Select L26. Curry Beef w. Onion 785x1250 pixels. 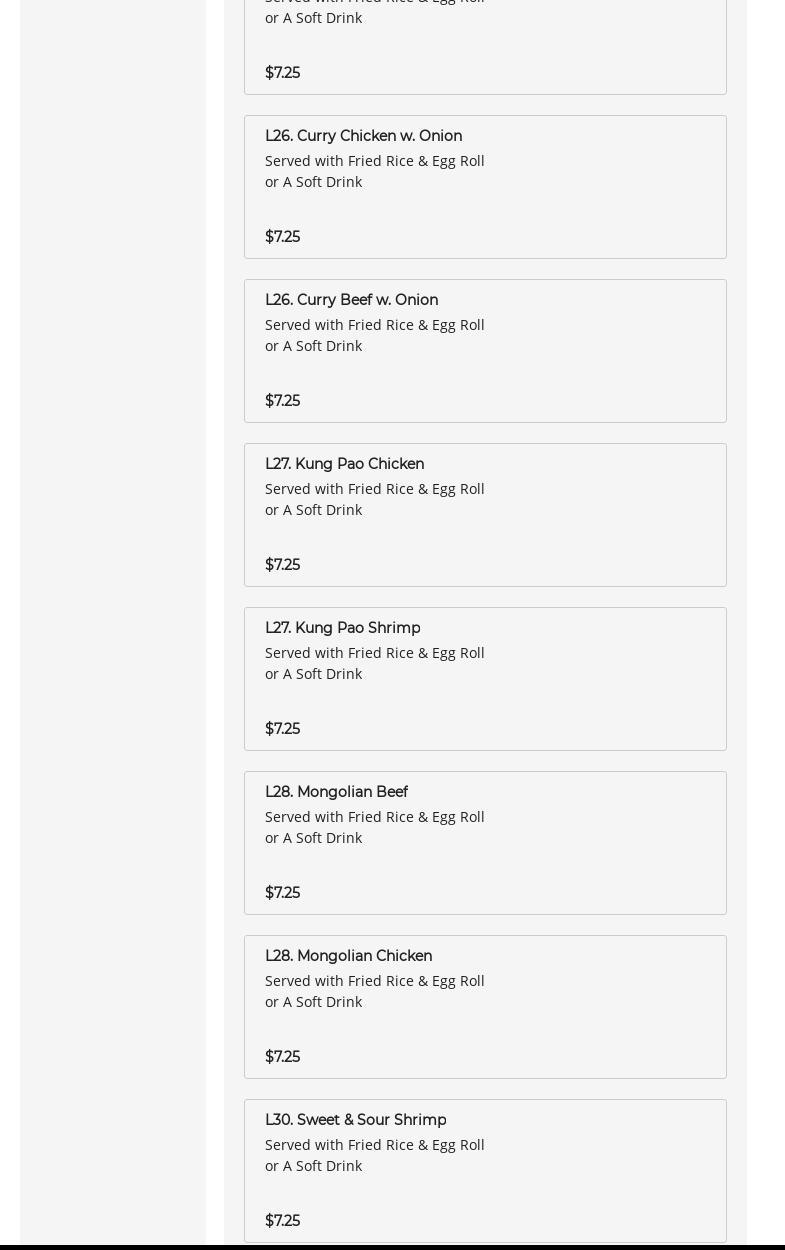[x=484, y=351]
